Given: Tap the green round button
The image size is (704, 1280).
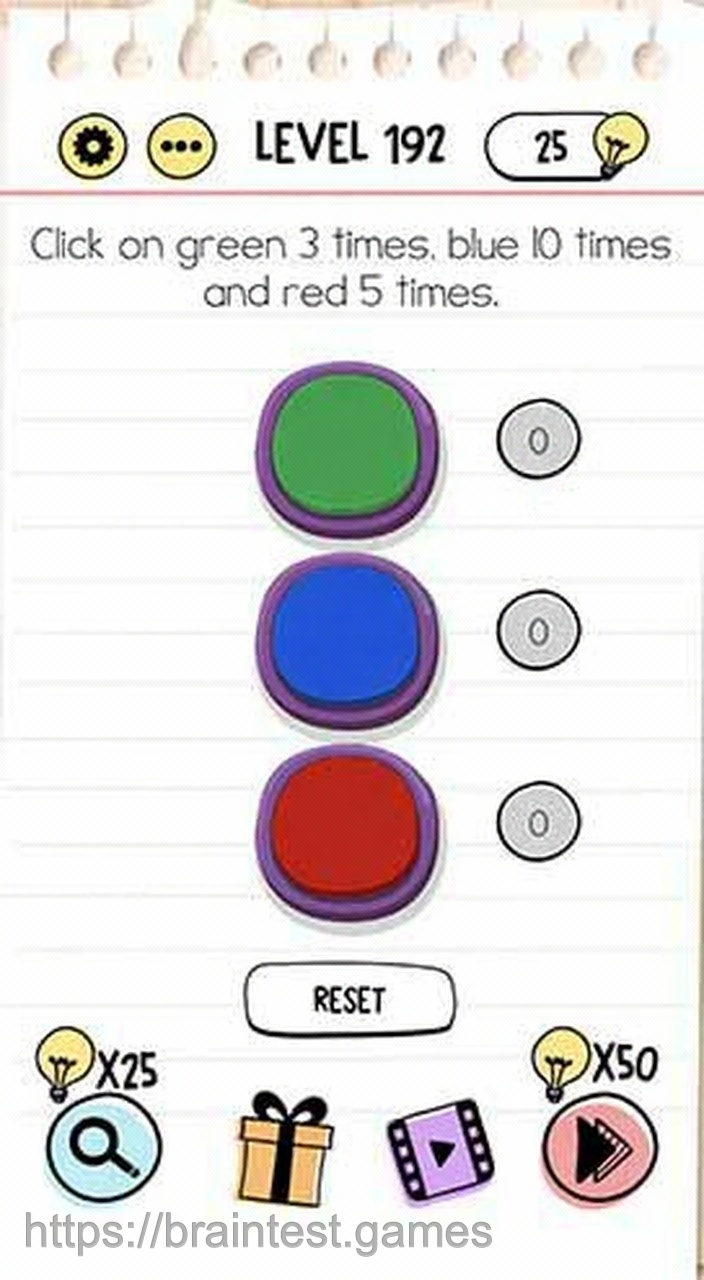Looking at the screenshot, I should pyautogui.click(x=346, y=447).
